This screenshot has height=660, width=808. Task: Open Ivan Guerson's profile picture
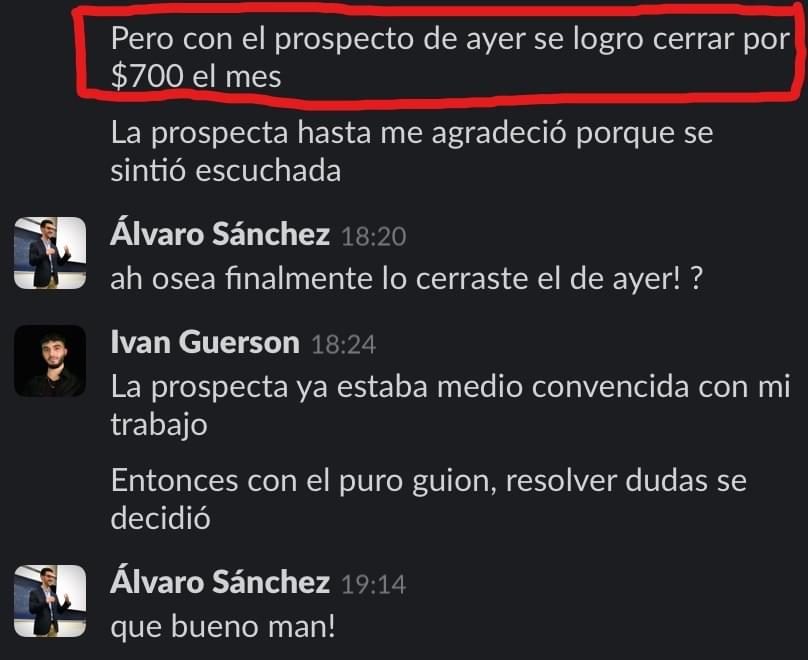[50, 361]
